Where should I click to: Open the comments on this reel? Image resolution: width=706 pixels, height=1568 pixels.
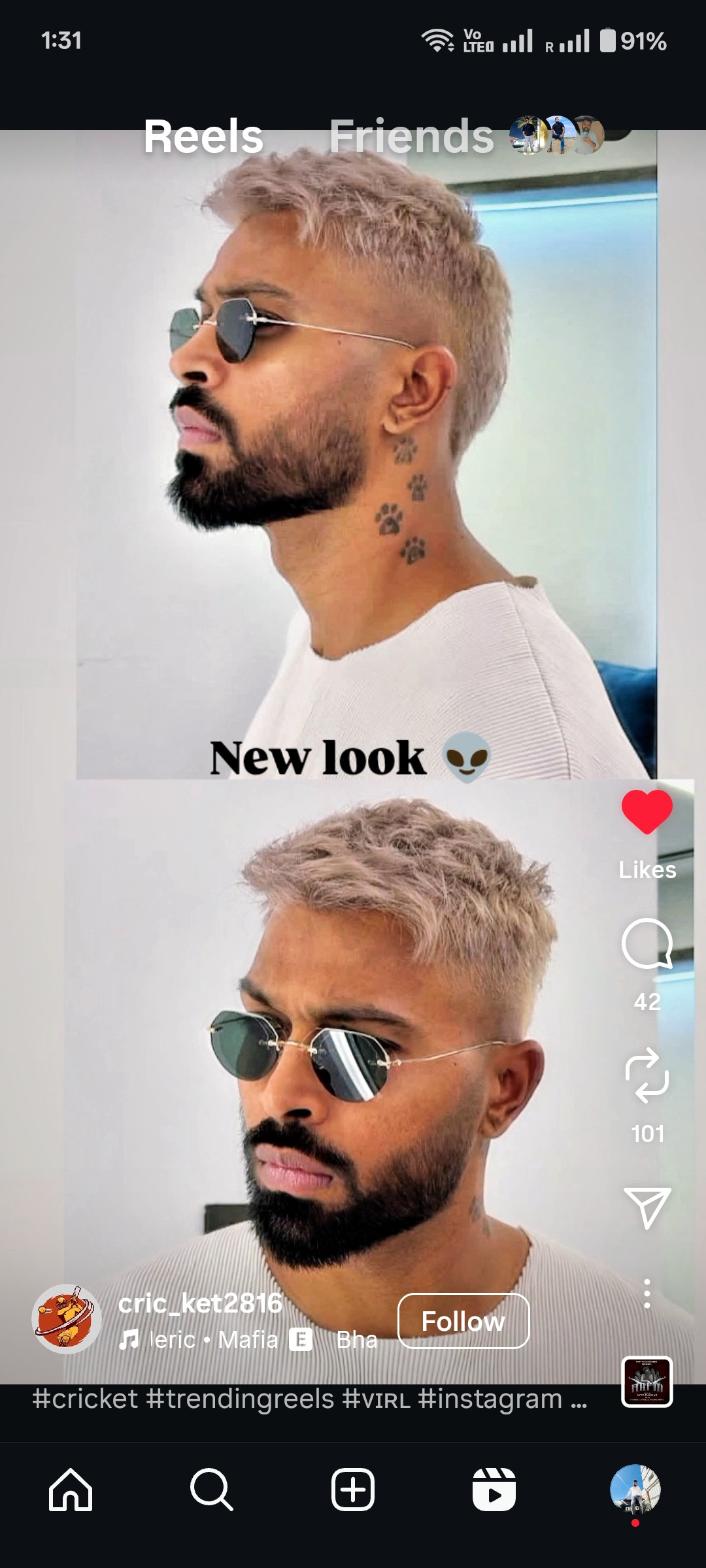(x=647, y=944)
